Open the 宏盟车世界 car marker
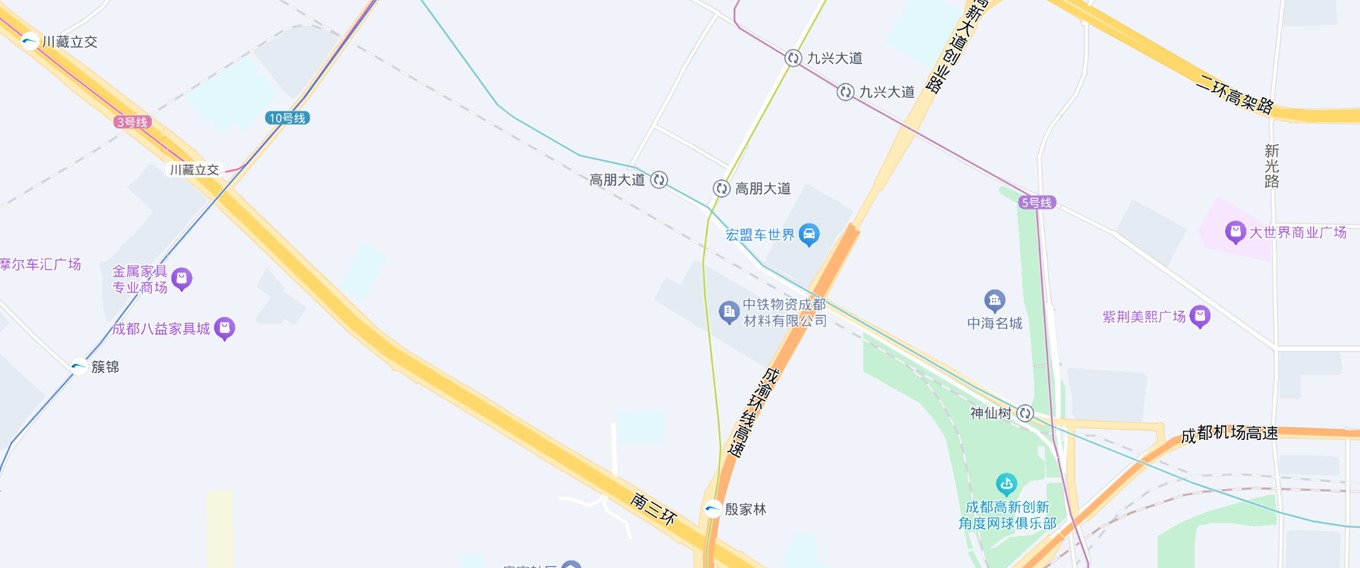 pos(810,236)
